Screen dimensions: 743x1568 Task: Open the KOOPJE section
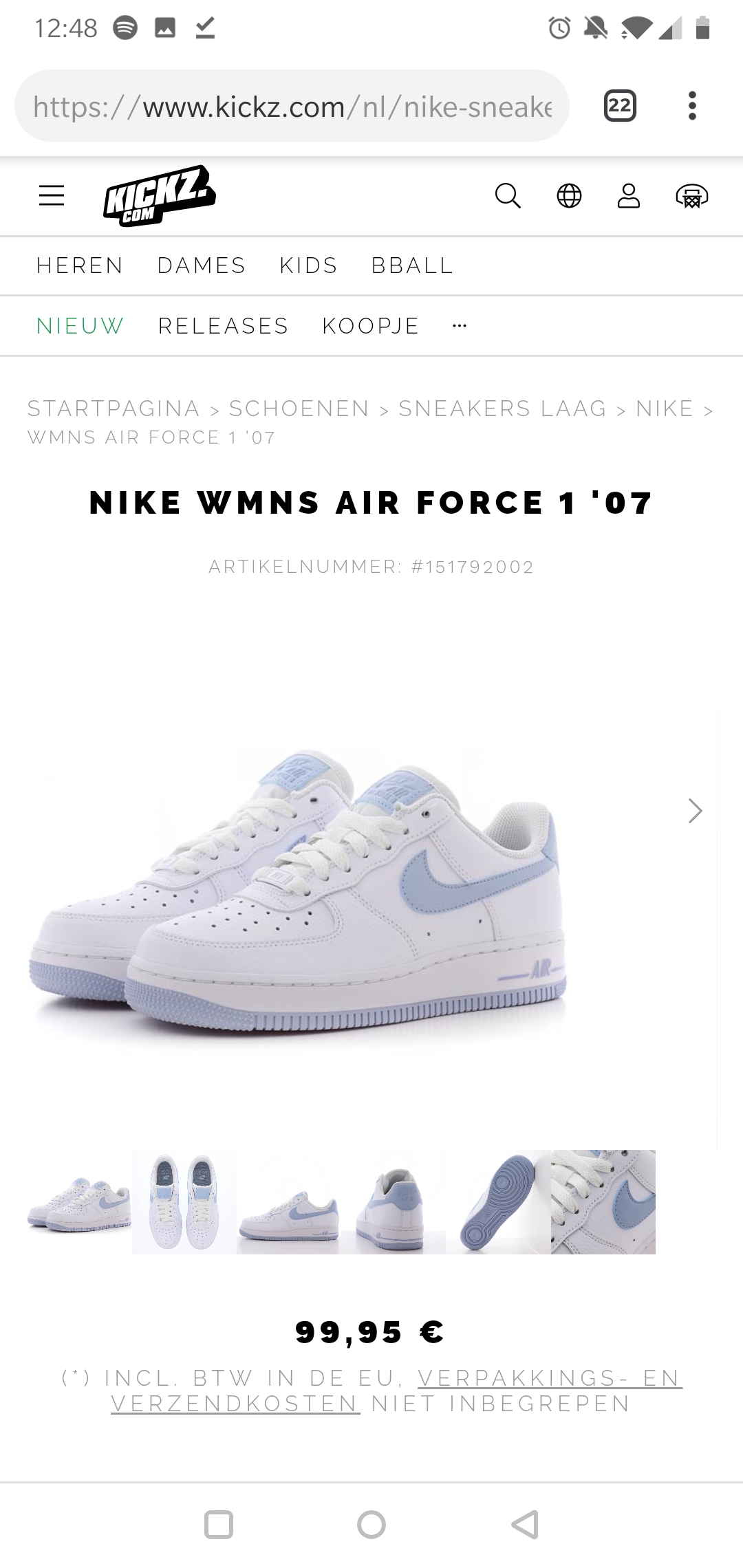371,326
